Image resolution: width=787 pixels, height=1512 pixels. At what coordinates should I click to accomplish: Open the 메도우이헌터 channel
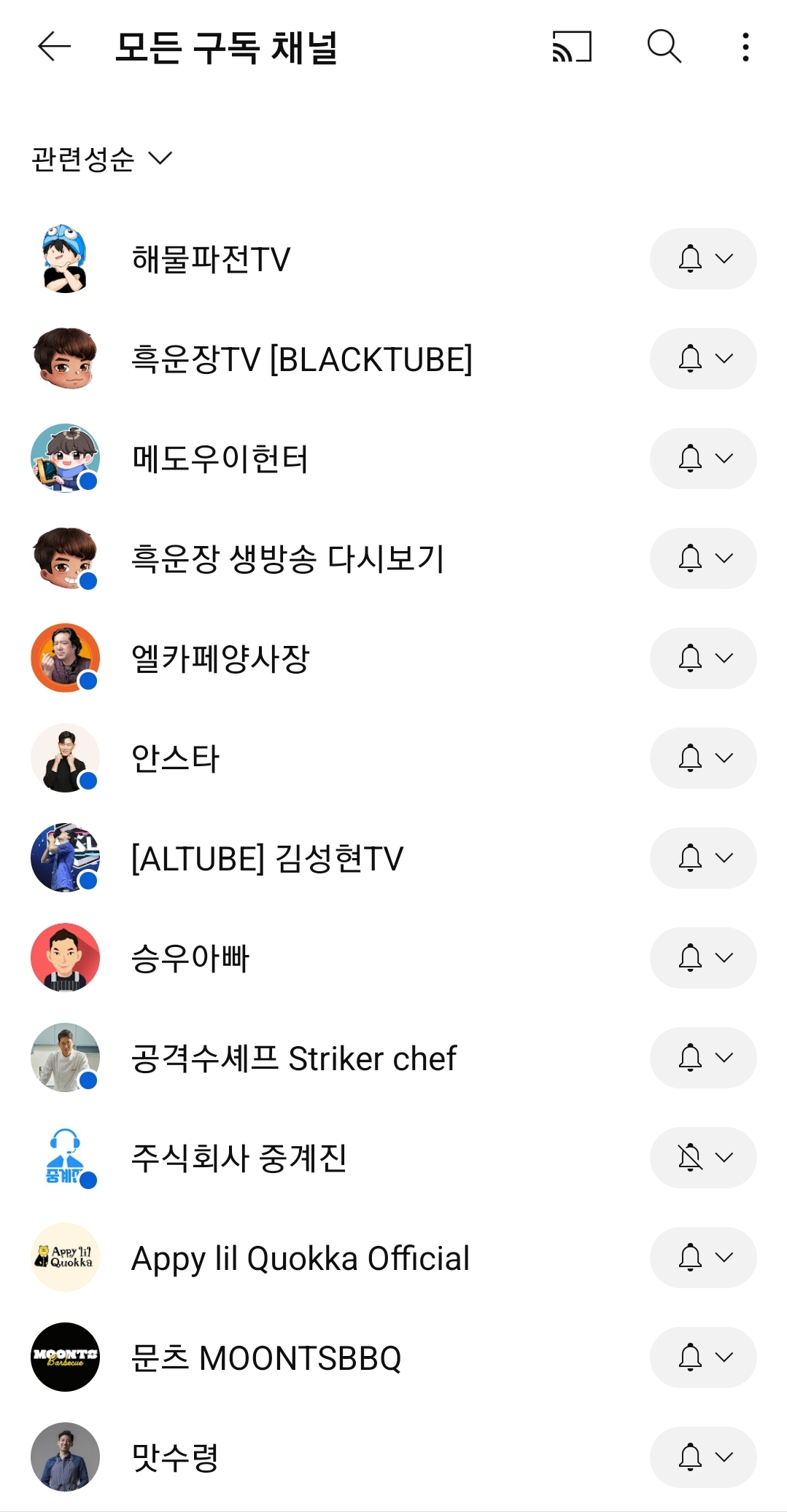pyautogui.click(x=220, y=459)
